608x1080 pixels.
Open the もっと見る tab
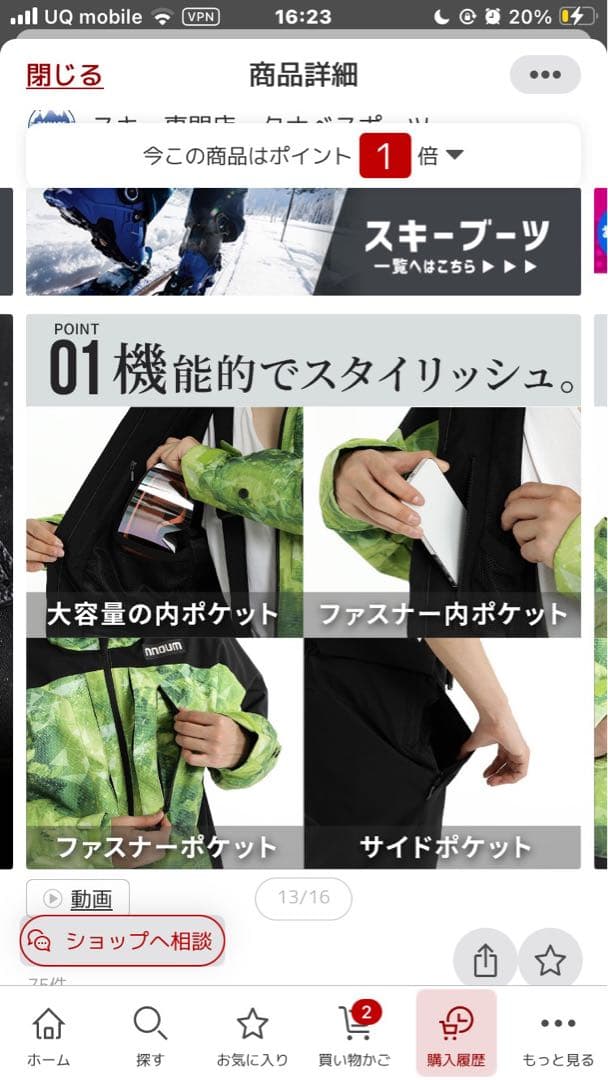558,1036
